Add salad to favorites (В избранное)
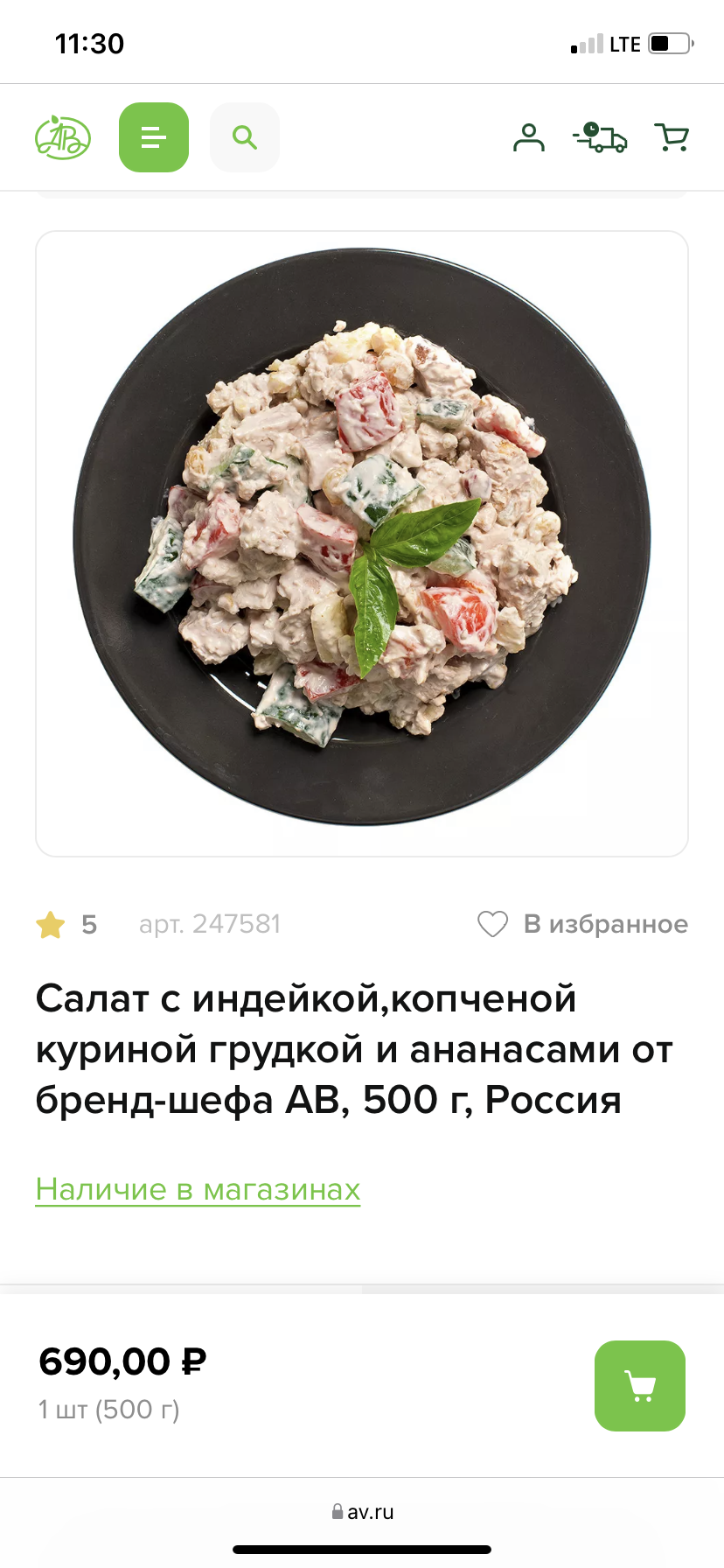This screenshot has width=724, height=1568. 582,924
